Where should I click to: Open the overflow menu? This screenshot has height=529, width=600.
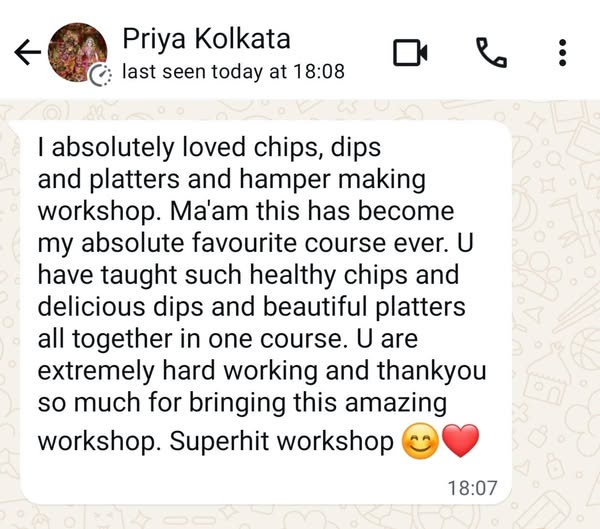point(563,53)
